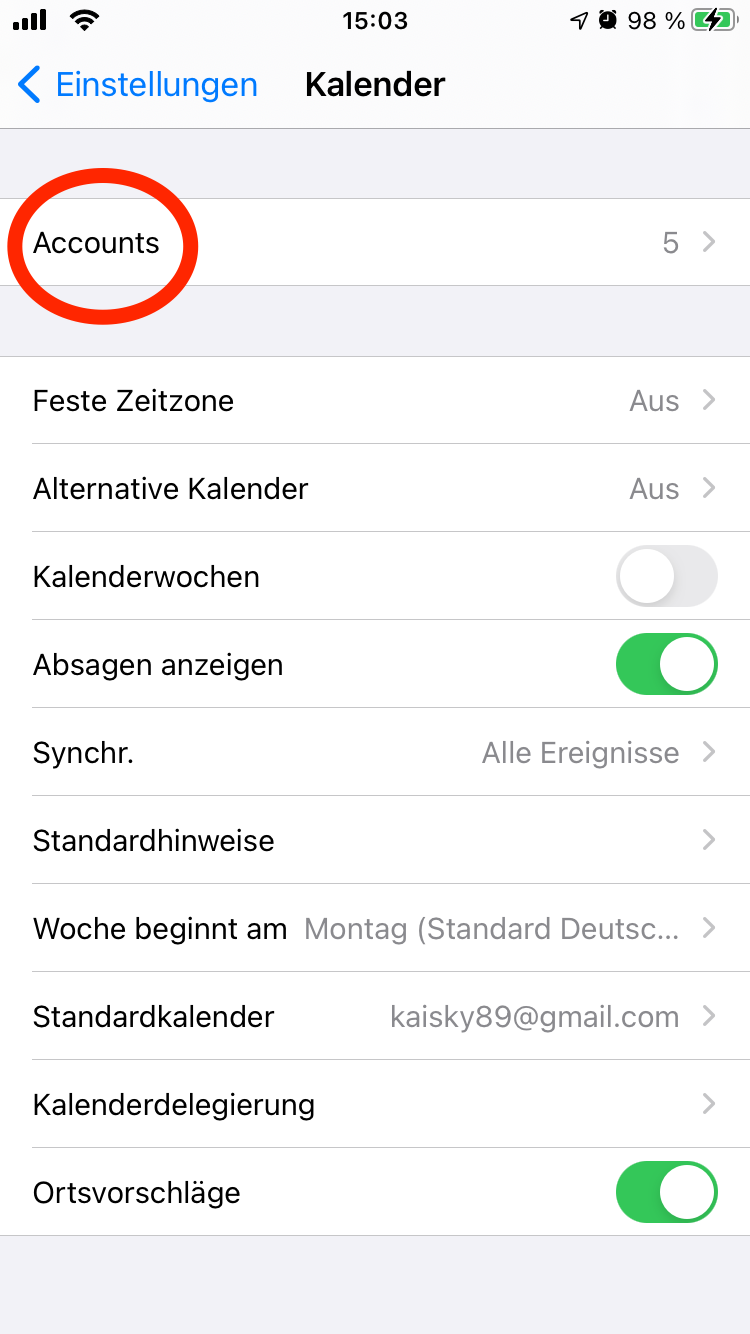
Task: Open the Synchr. setting
Action: tap(375, 753)
